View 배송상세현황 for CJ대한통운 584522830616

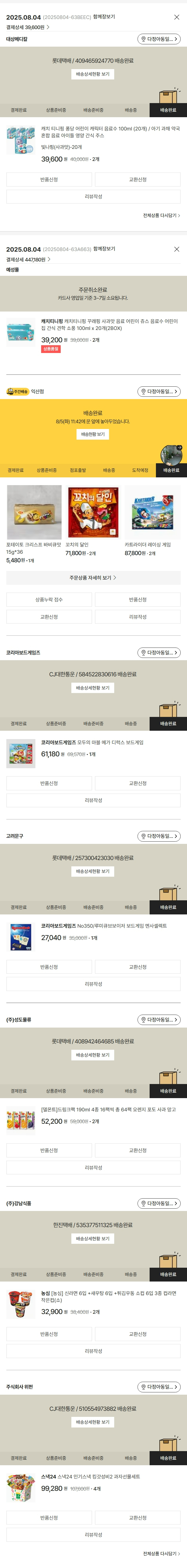pyautogui.click(x=93, y=688)
